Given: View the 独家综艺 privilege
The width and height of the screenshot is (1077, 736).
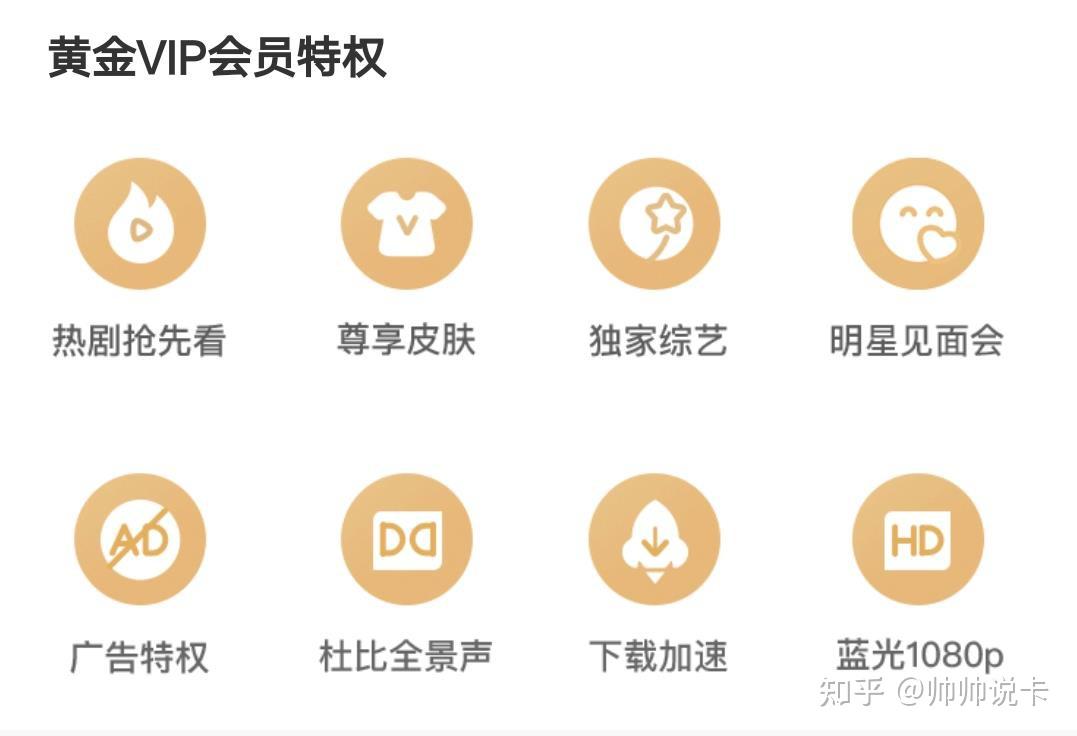Looking at the screenshot, I should tap(654, 224).
